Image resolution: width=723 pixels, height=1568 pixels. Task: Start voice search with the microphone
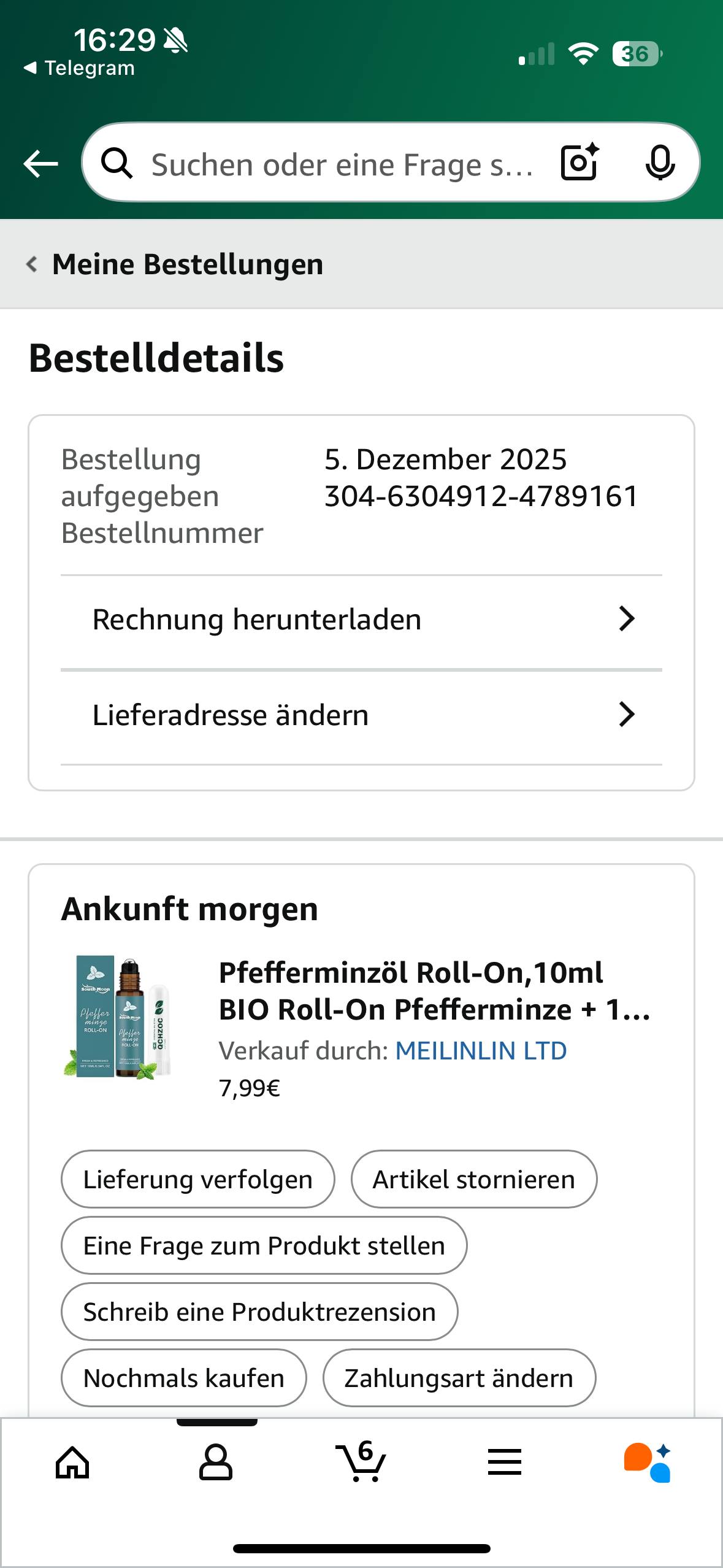[x=660, y=164]
